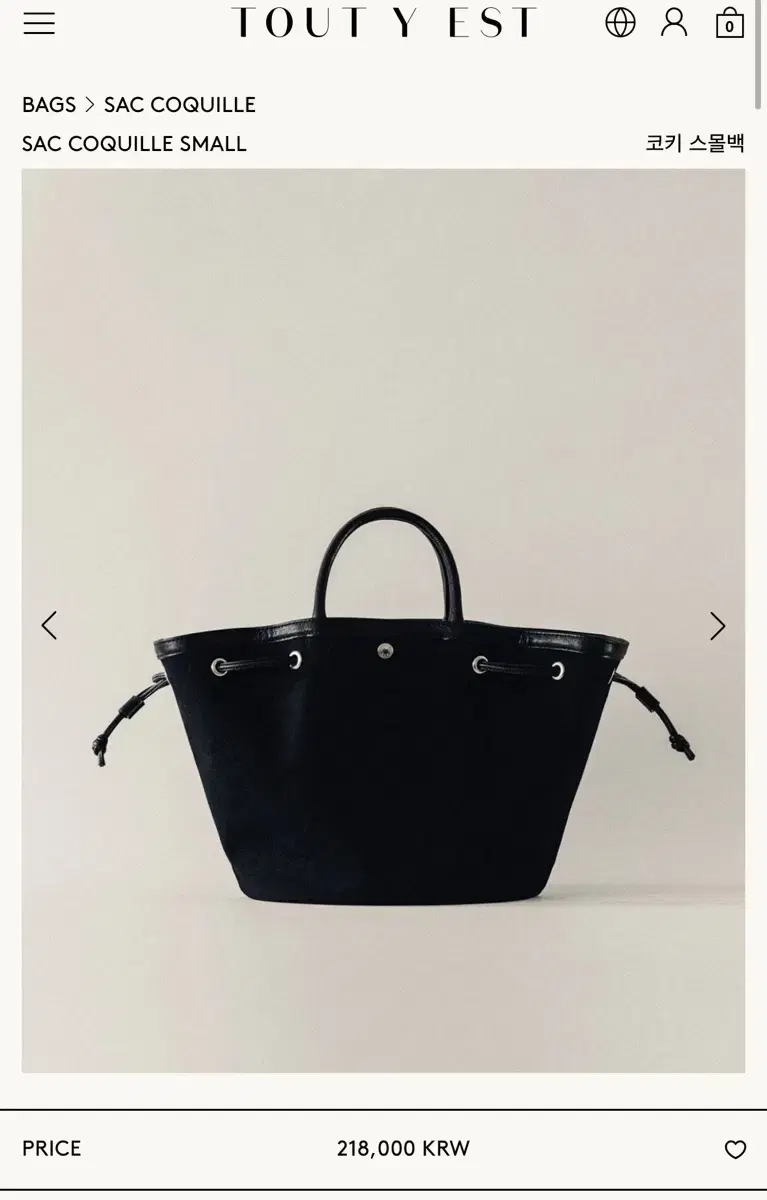Image resolution: width=767 pixels, height=1200 pixels.
Task: Open the SAC COQUILLE breadcrumb entry
Action: (x=182, y=104)
